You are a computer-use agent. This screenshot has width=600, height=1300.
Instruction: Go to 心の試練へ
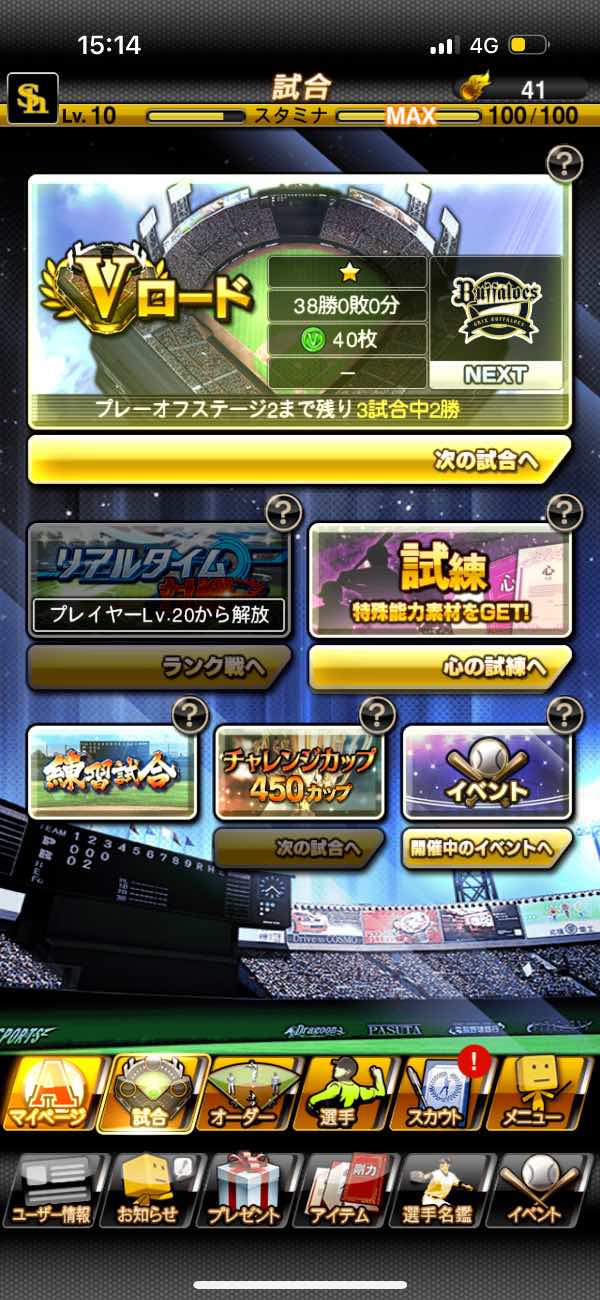pyautogui.click(x=440, y=668)
